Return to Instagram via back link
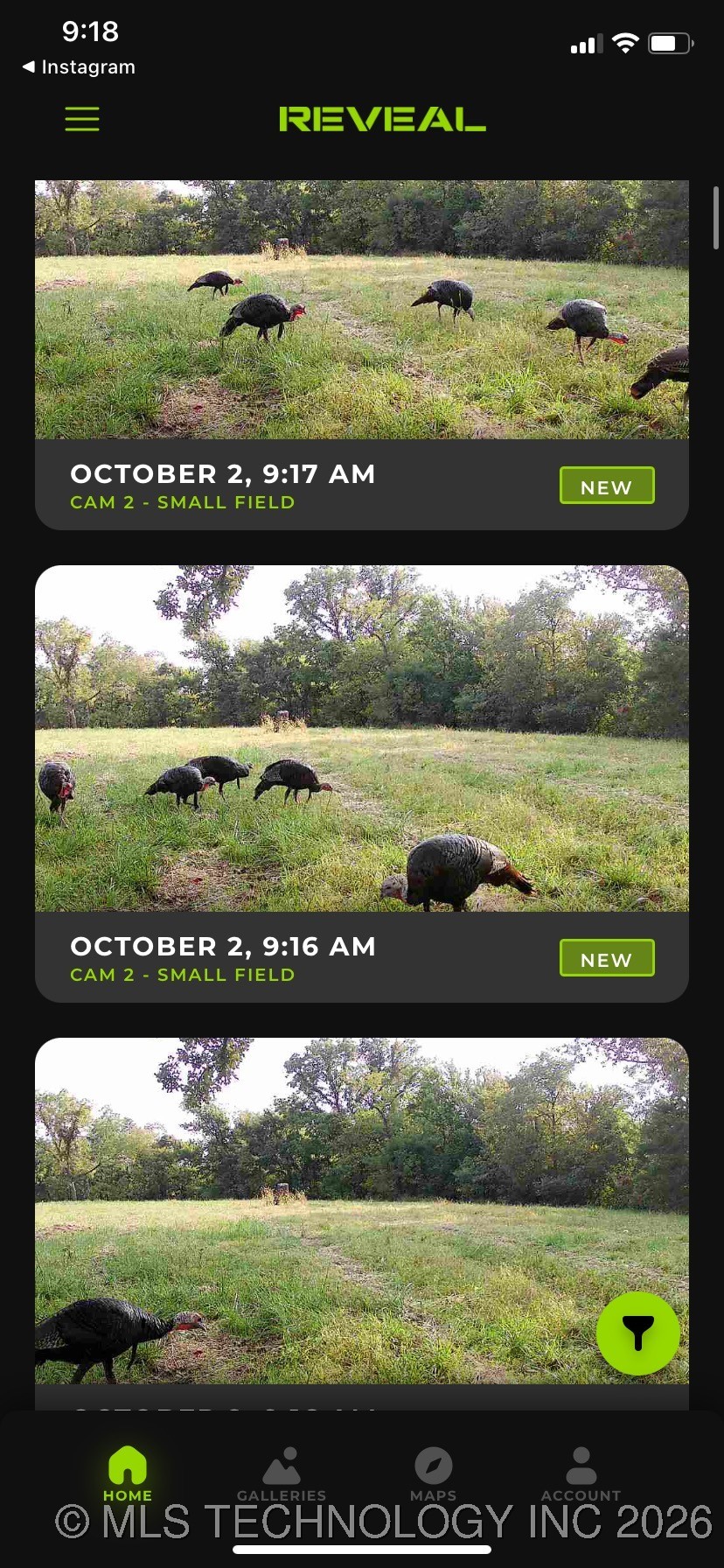This screenshot has width=724, height=1568. [79, 67]
